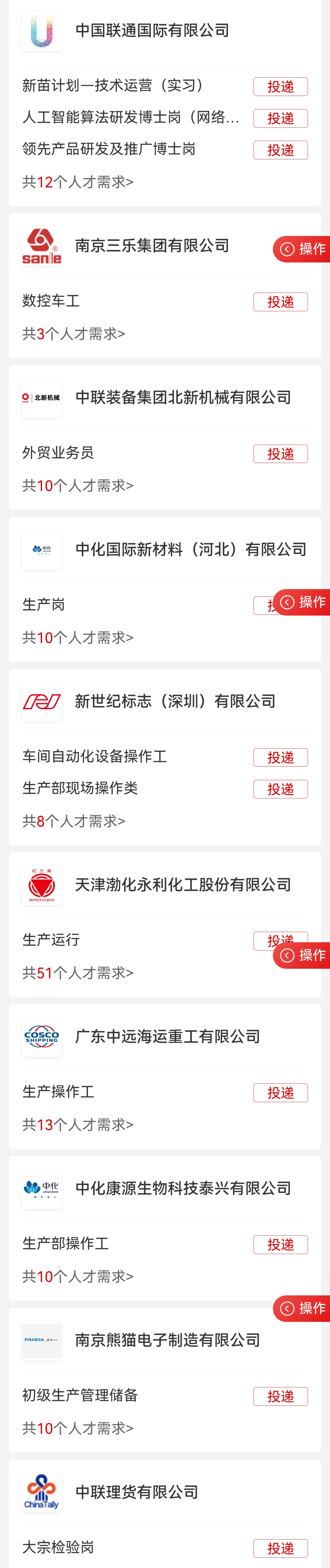Screen dimensions: 330x1568
Task: Open 南京三乐集团有限公司 company page
Action: tap(151, 246)
